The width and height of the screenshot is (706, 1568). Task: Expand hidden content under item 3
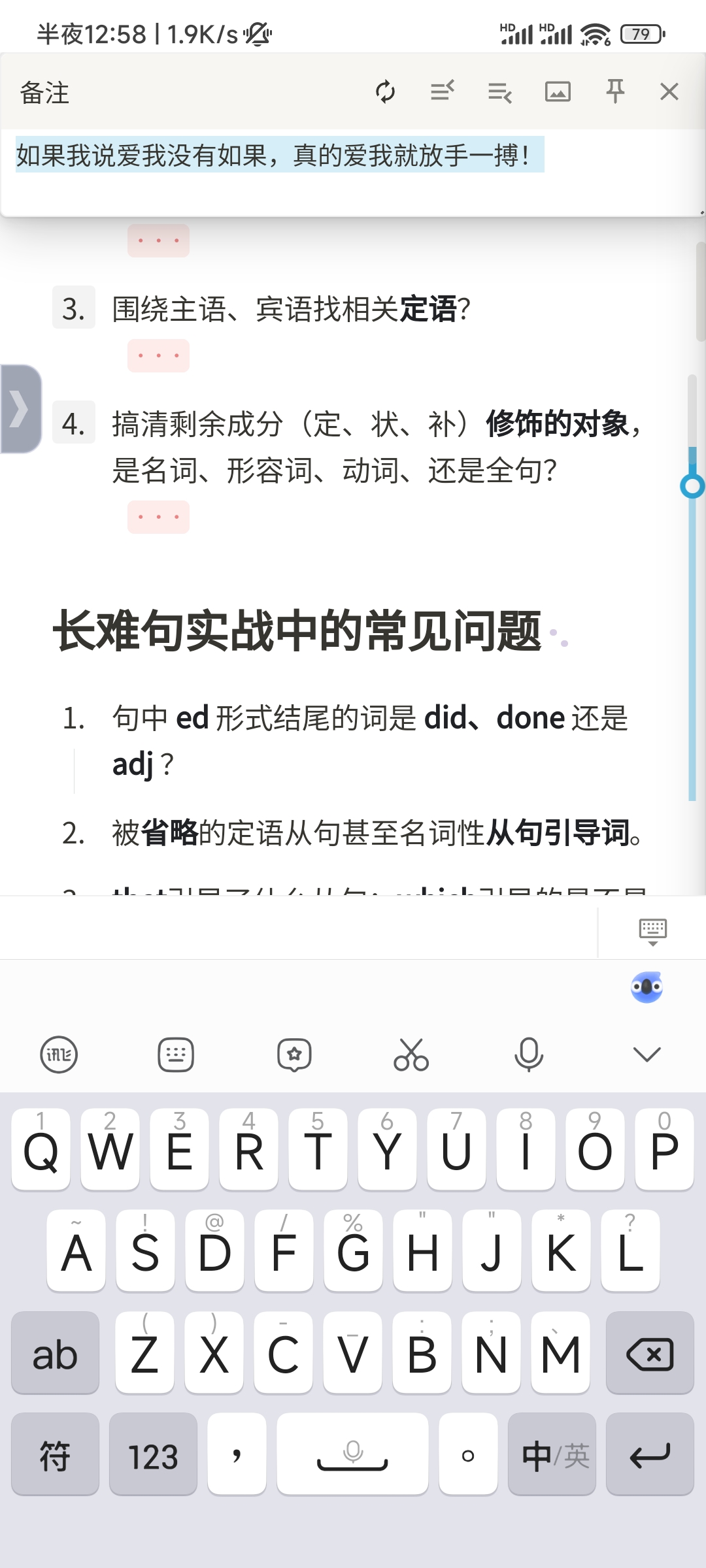(x=158, y=355)
